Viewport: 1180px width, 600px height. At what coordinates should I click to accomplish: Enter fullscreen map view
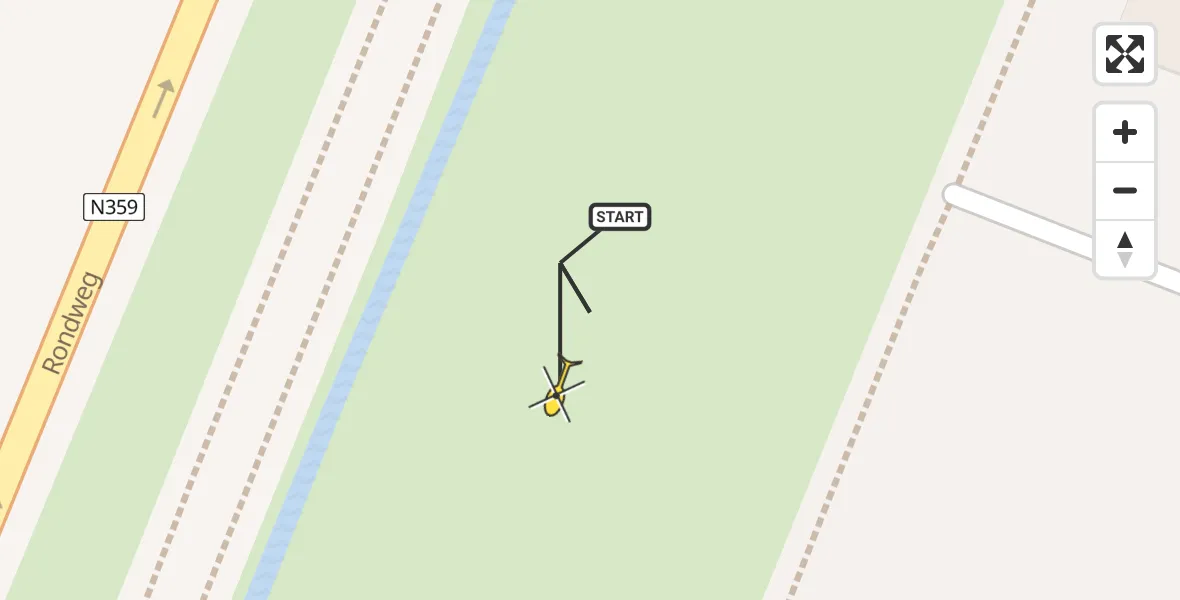click(x=1124, y=54)
